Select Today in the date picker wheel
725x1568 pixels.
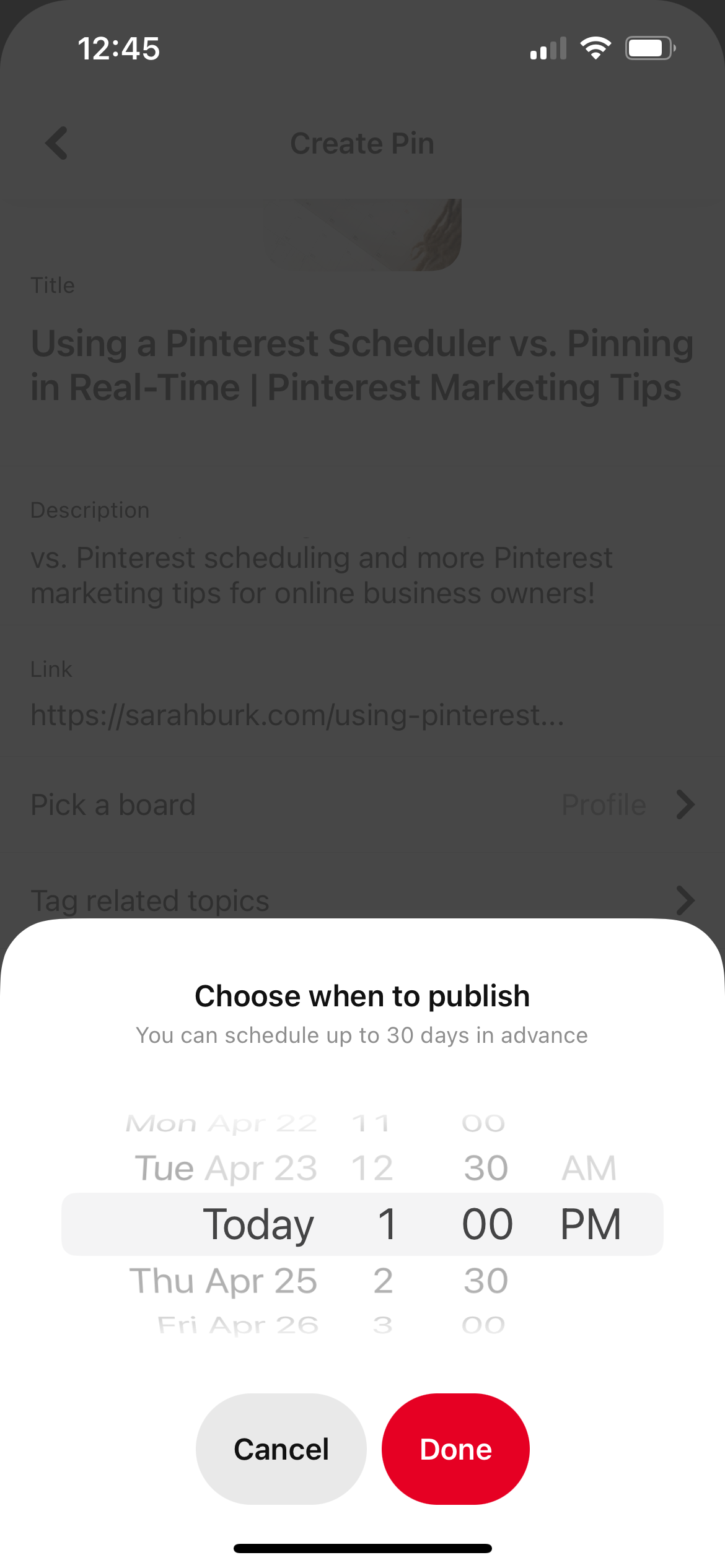point(258,1223)
